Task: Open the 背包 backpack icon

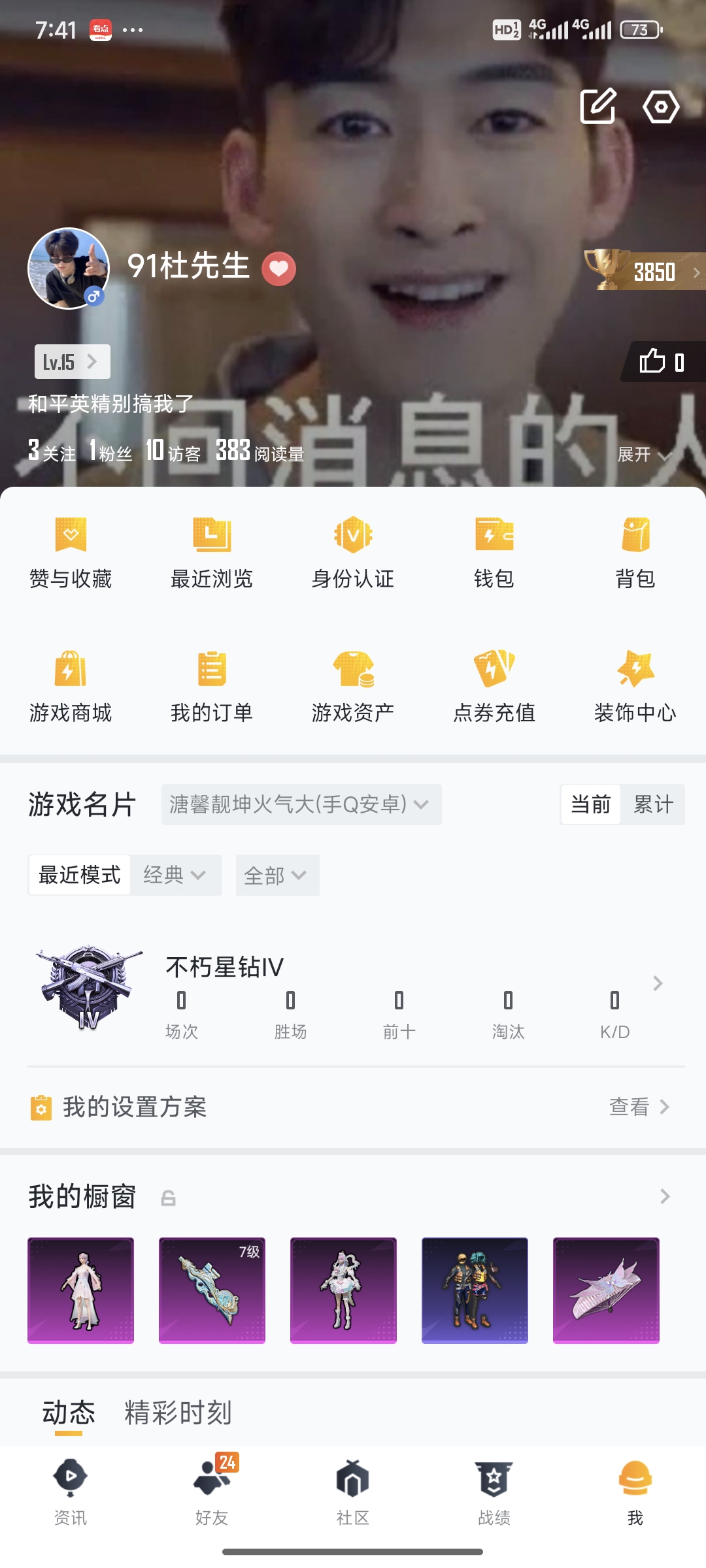Action: (635, 552)
